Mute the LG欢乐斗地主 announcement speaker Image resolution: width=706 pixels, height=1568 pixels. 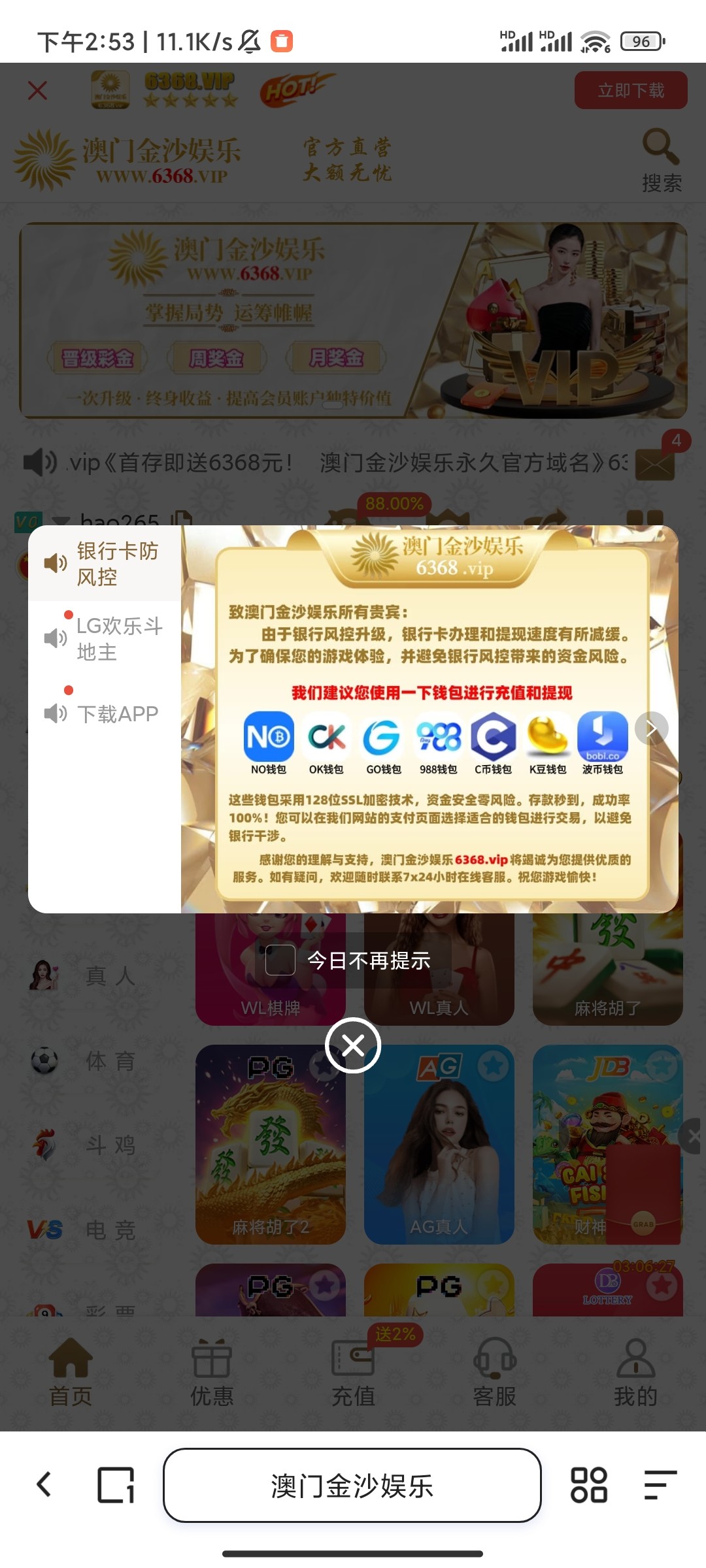56,639
